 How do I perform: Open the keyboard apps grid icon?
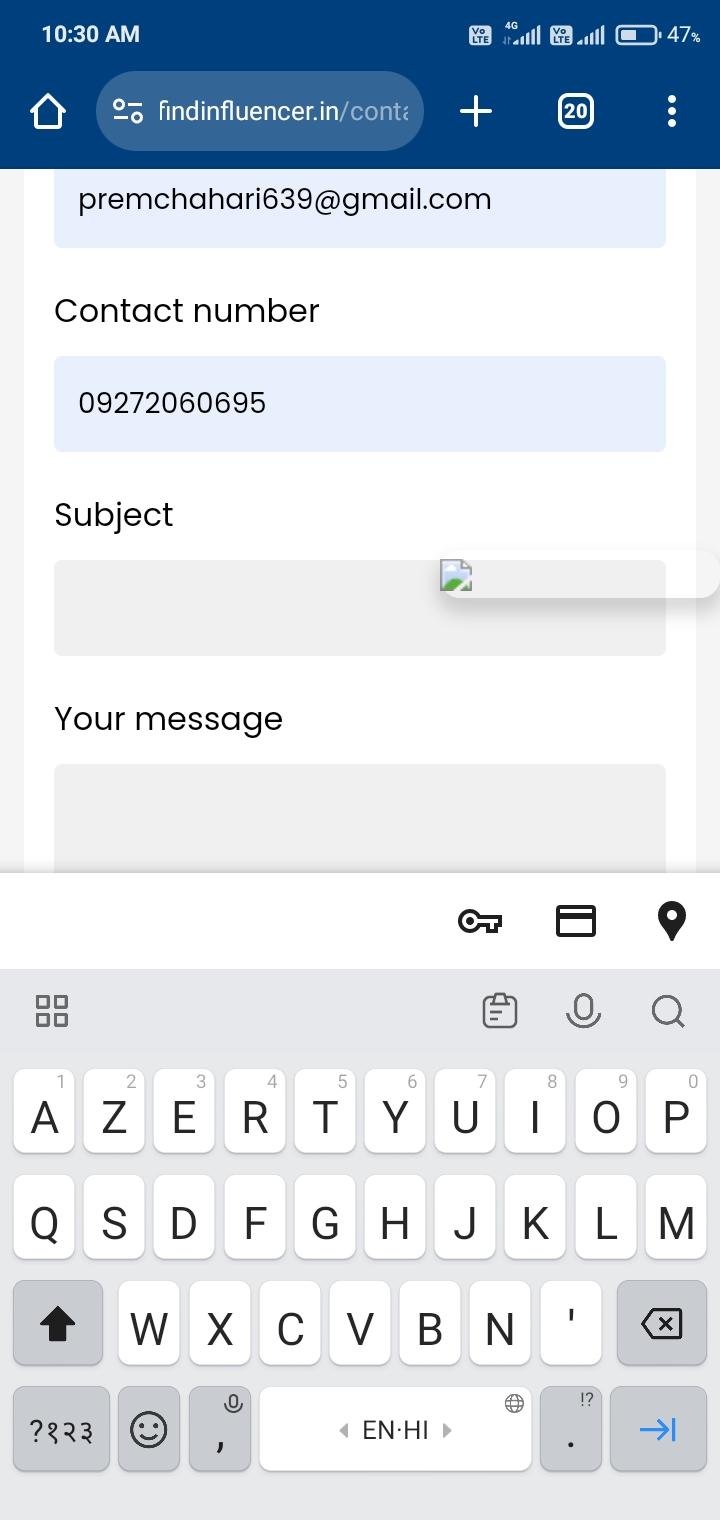point(50,1011)
